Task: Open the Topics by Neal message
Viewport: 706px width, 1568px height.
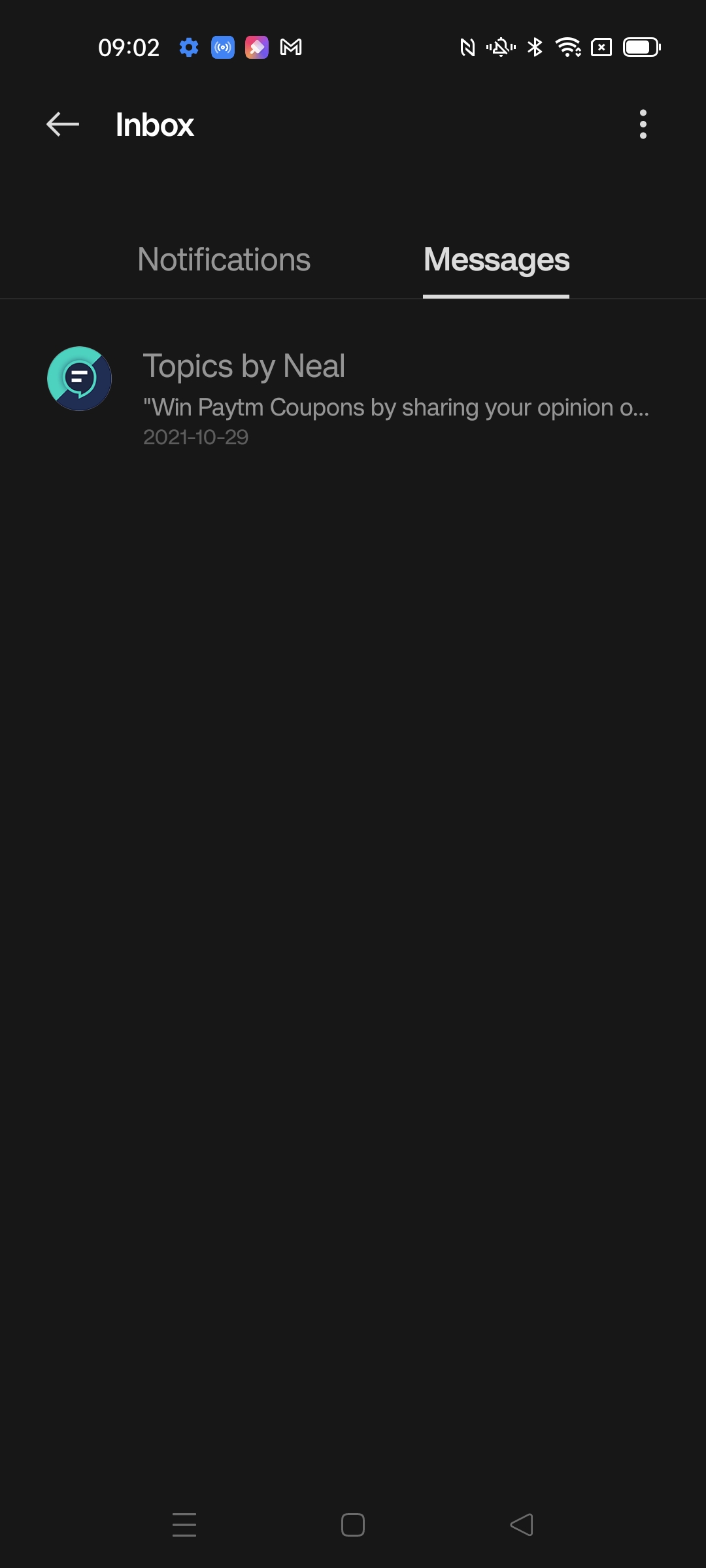Action: tap(353, 397)
